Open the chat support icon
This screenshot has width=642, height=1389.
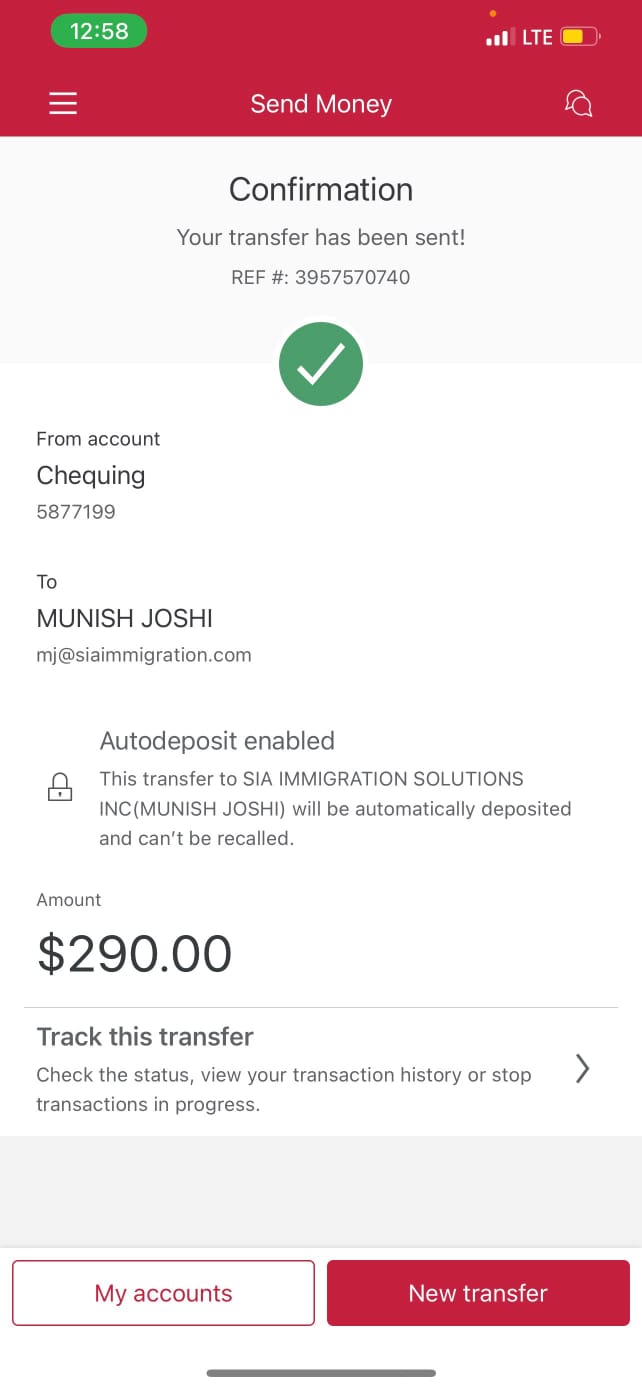click(578, 104)
